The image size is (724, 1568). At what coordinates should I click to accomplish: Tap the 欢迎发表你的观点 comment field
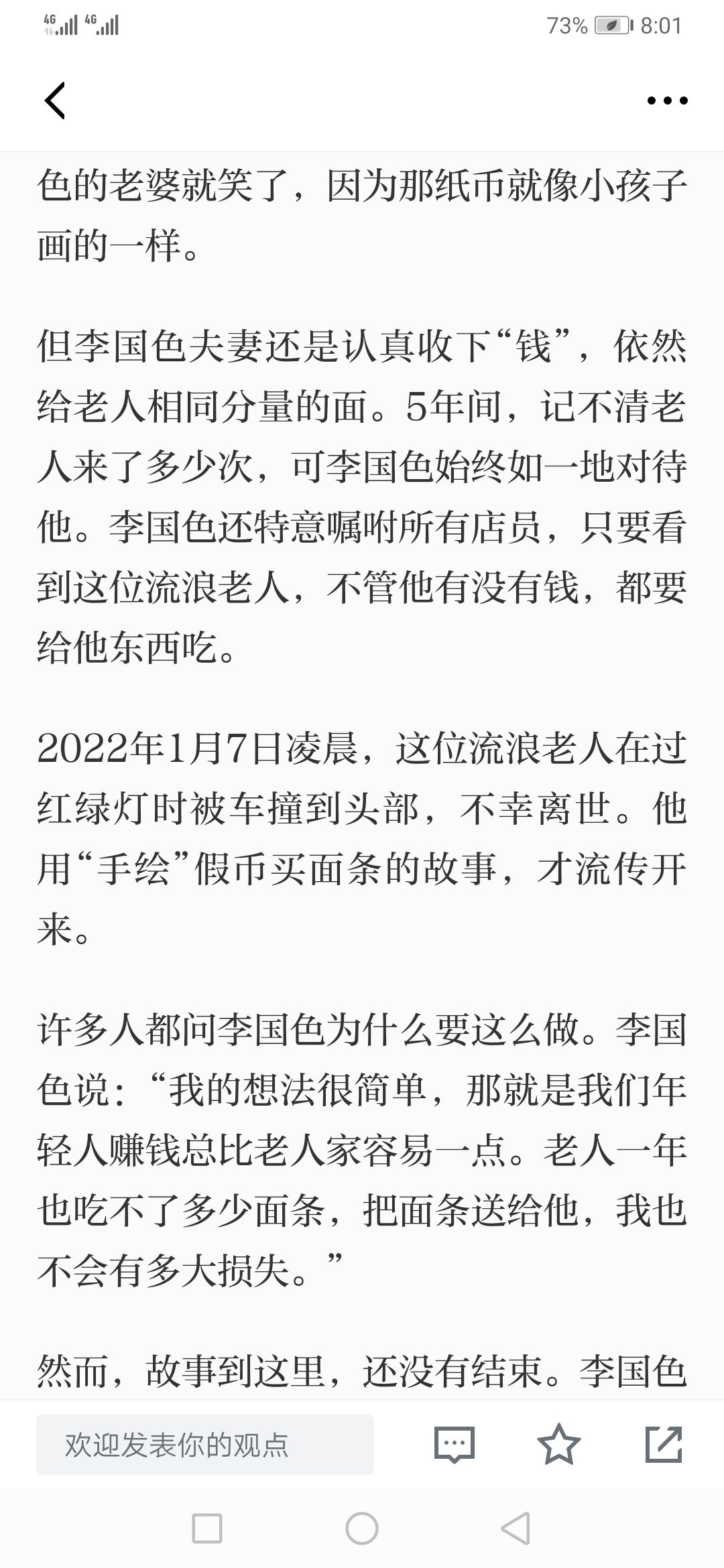click(205, 1445)
